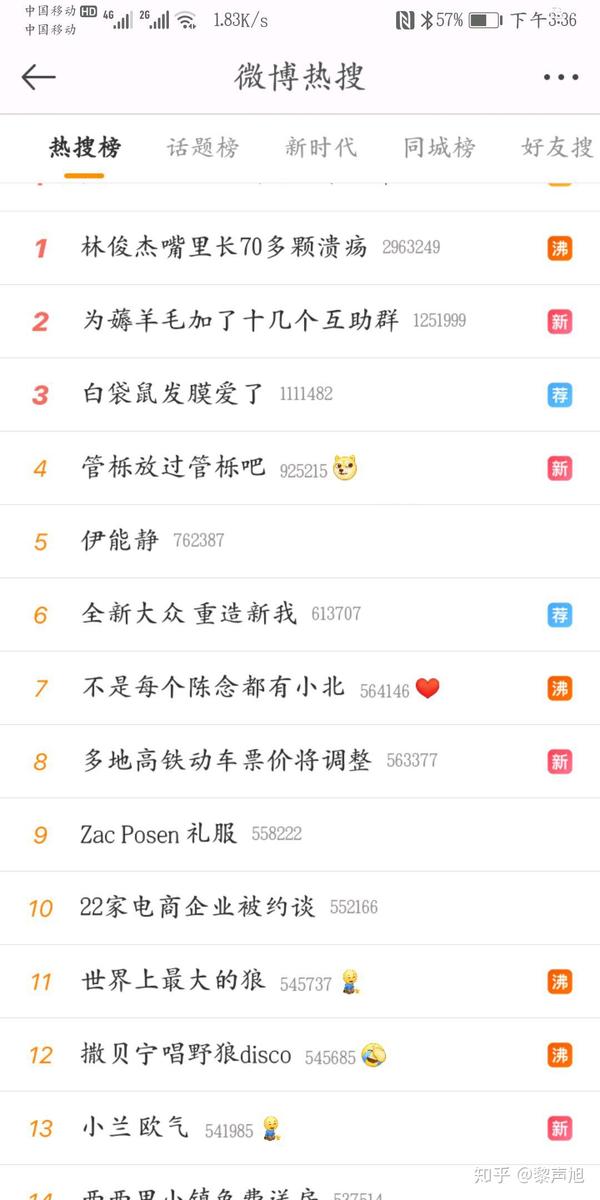
Task: Open 撒贝宁唱野狼disco entry
Action: [186, 1055]
